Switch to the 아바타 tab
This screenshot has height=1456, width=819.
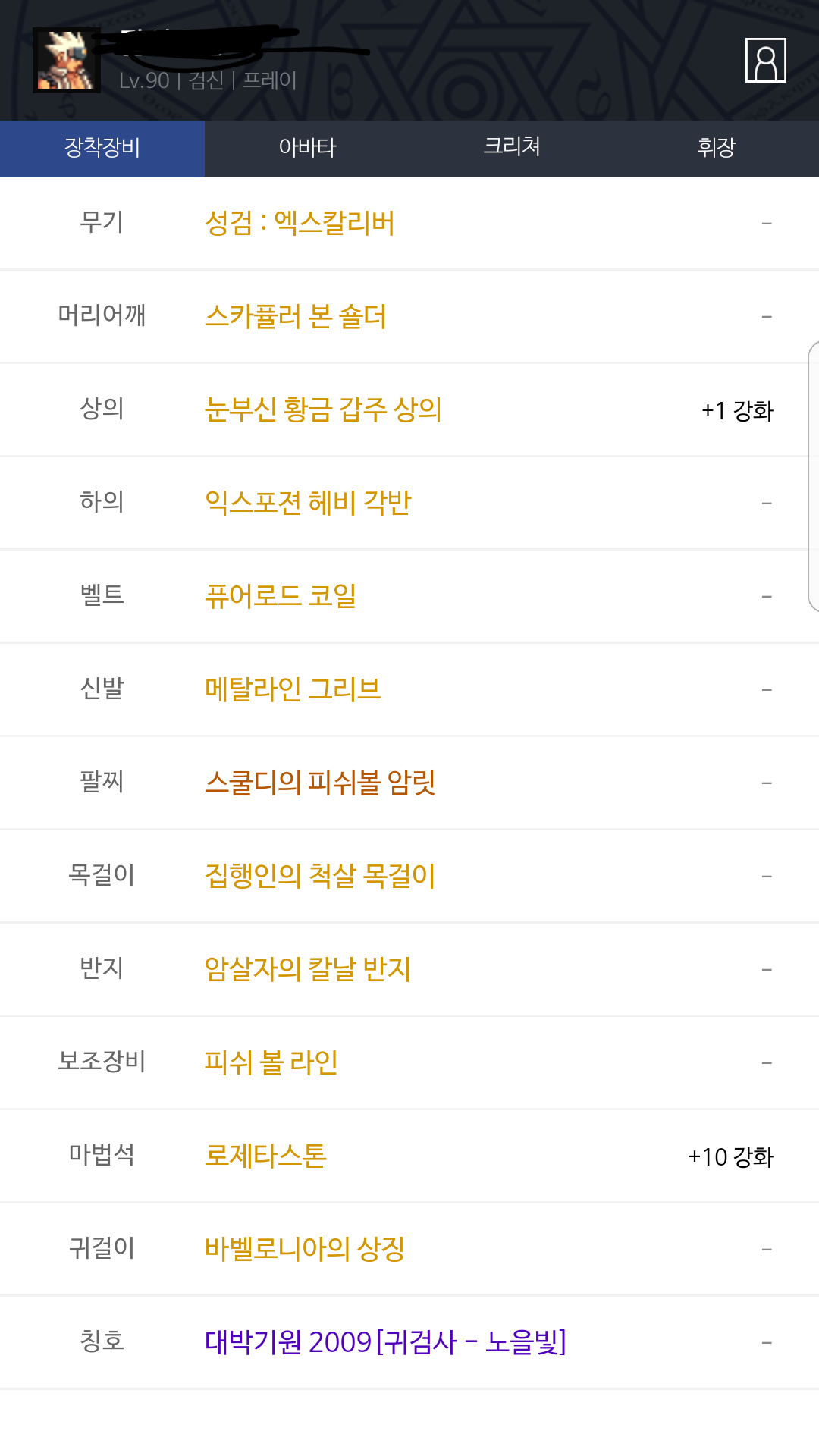[x=307, y=148]
